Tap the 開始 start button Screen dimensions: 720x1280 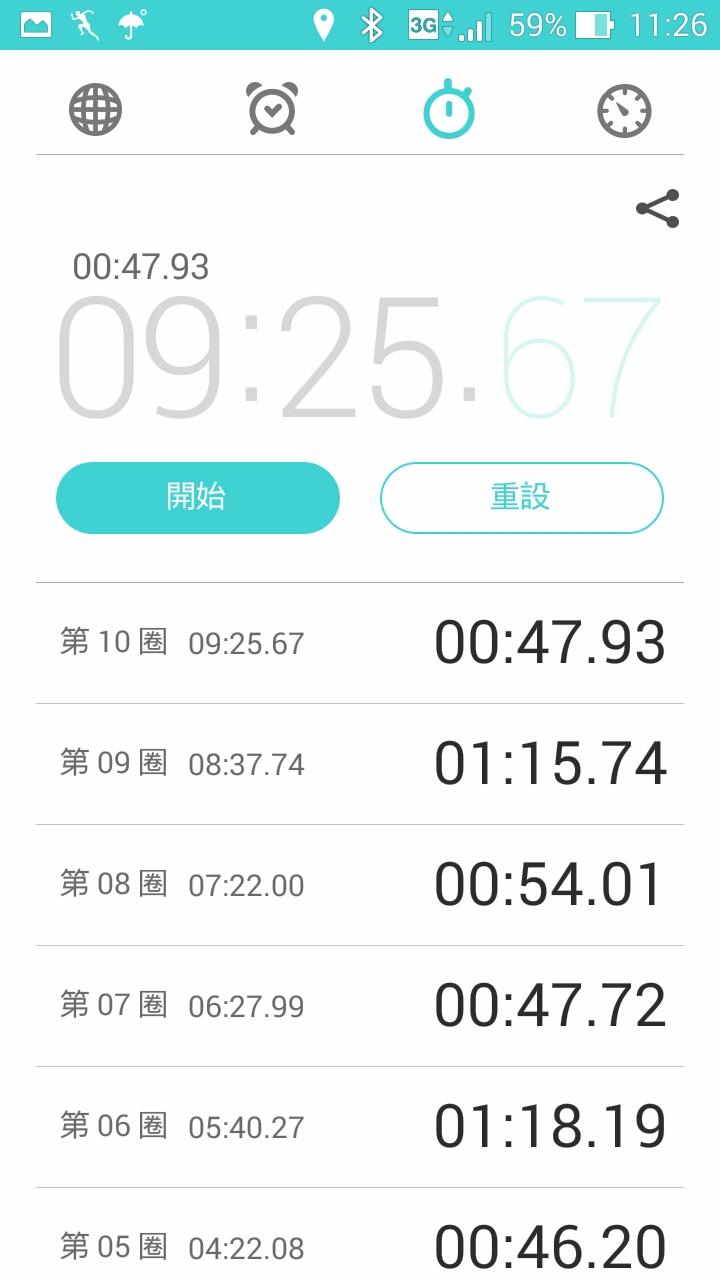pyautogui.click(x=198, y=497)
